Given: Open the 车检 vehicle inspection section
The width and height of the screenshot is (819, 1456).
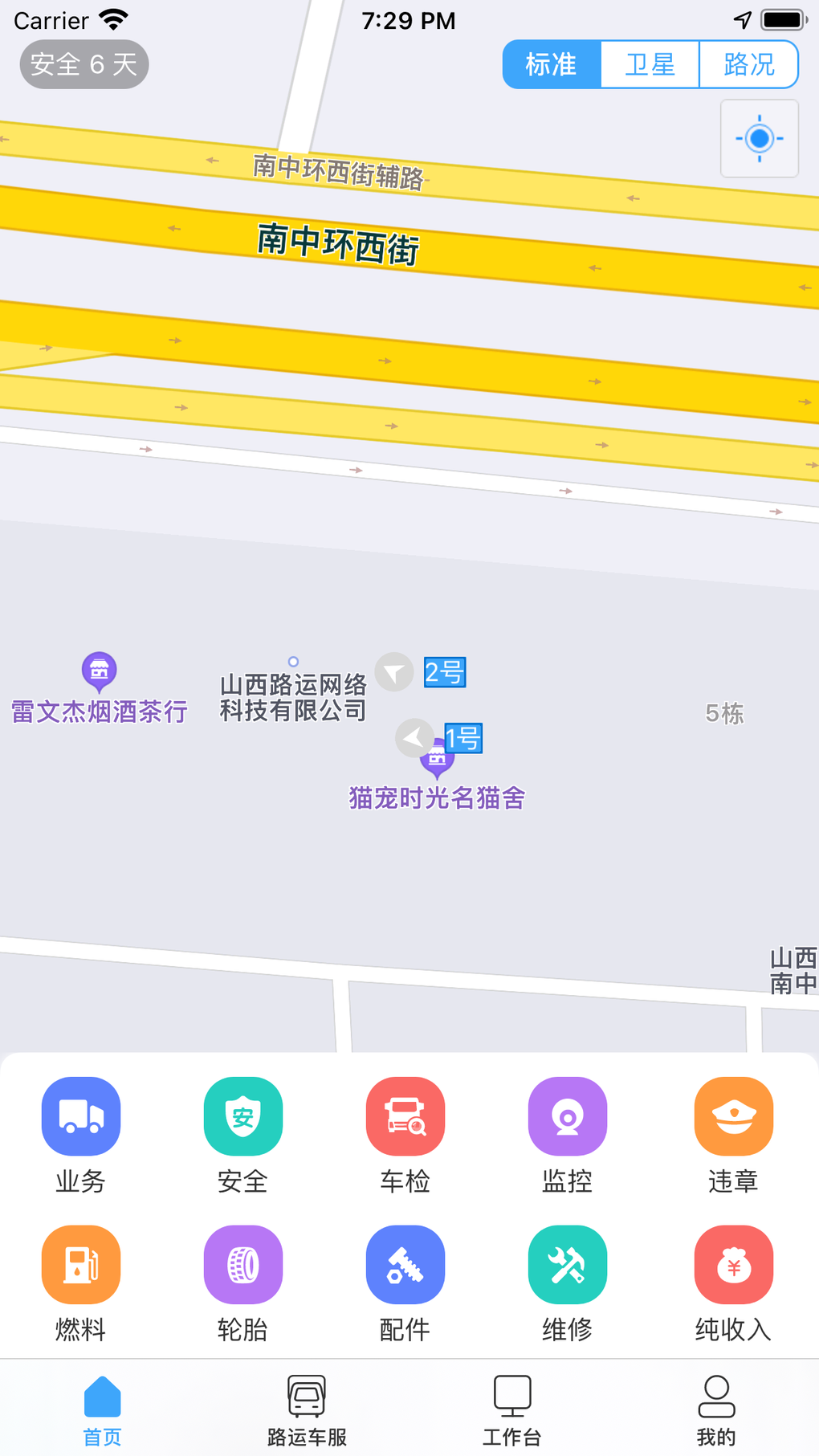Looking at the screenshot, I should pyautogui.click(x=405, y=1133).
